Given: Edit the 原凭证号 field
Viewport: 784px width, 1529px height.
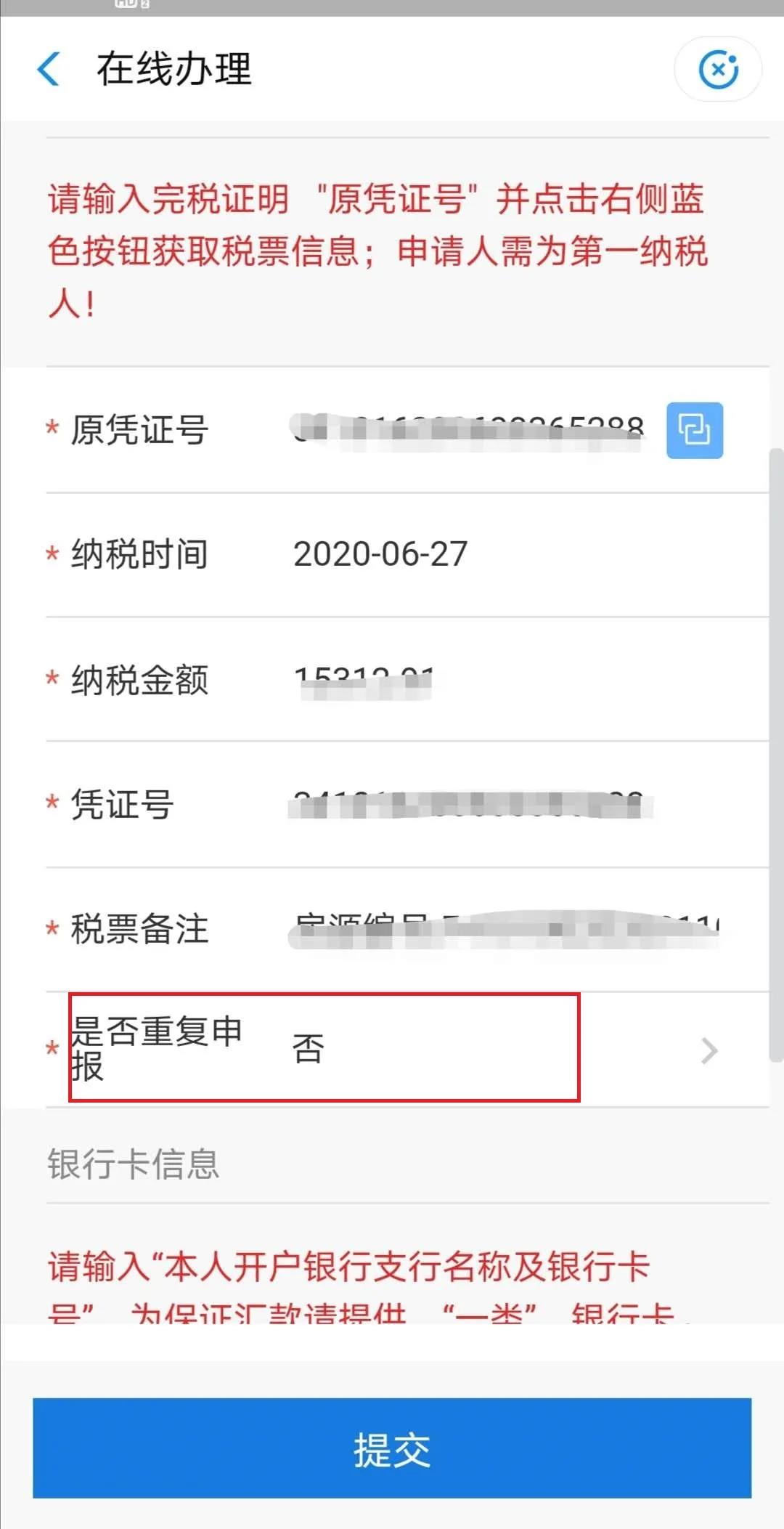Looking at the screenshot, I should (x=468, y=430).
